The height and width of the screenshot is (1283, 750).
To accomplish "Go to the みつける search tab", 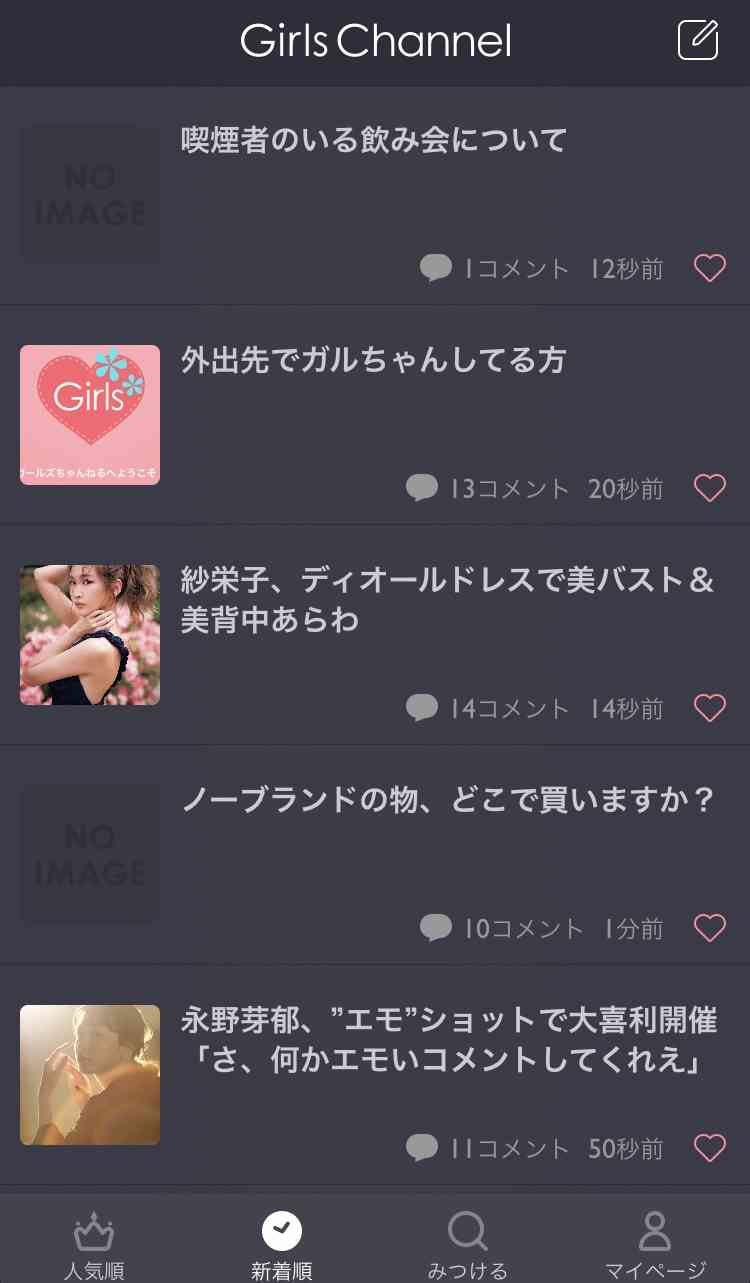I will coord(468,1245).
